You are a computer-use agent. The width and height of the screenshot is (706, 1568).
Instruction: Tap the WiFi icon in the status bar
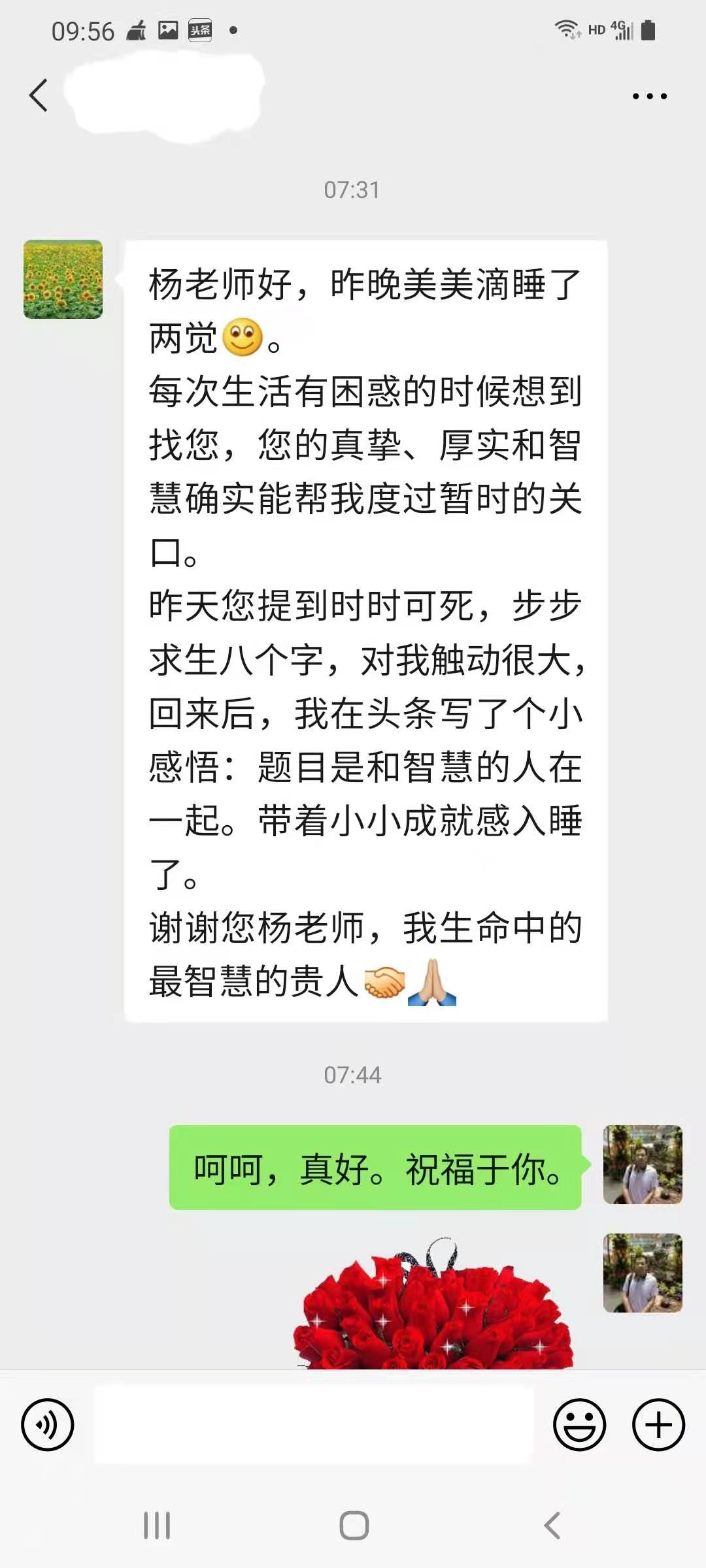[565, 29]
